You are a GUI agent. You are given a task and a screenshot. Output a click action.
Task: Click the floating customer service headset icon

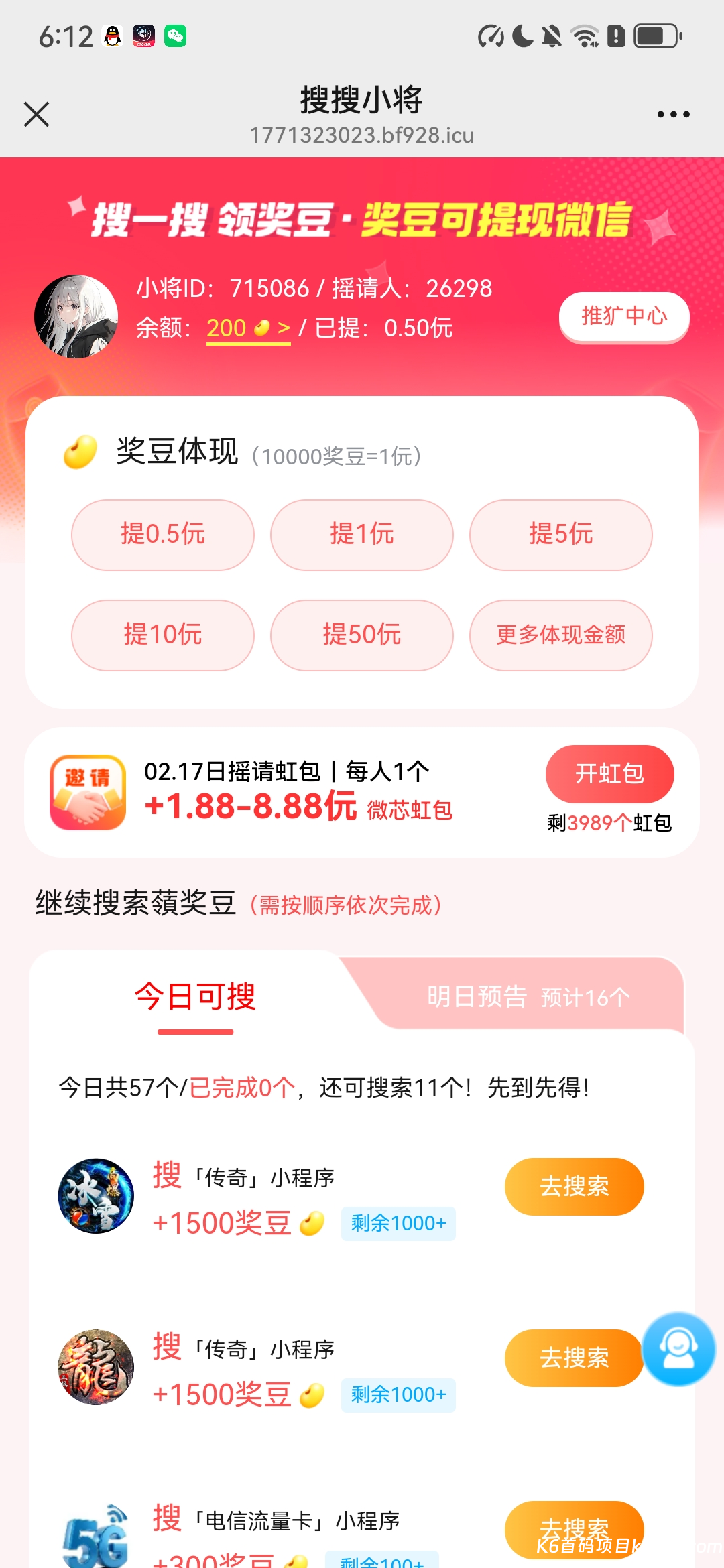coord(679,1350)
